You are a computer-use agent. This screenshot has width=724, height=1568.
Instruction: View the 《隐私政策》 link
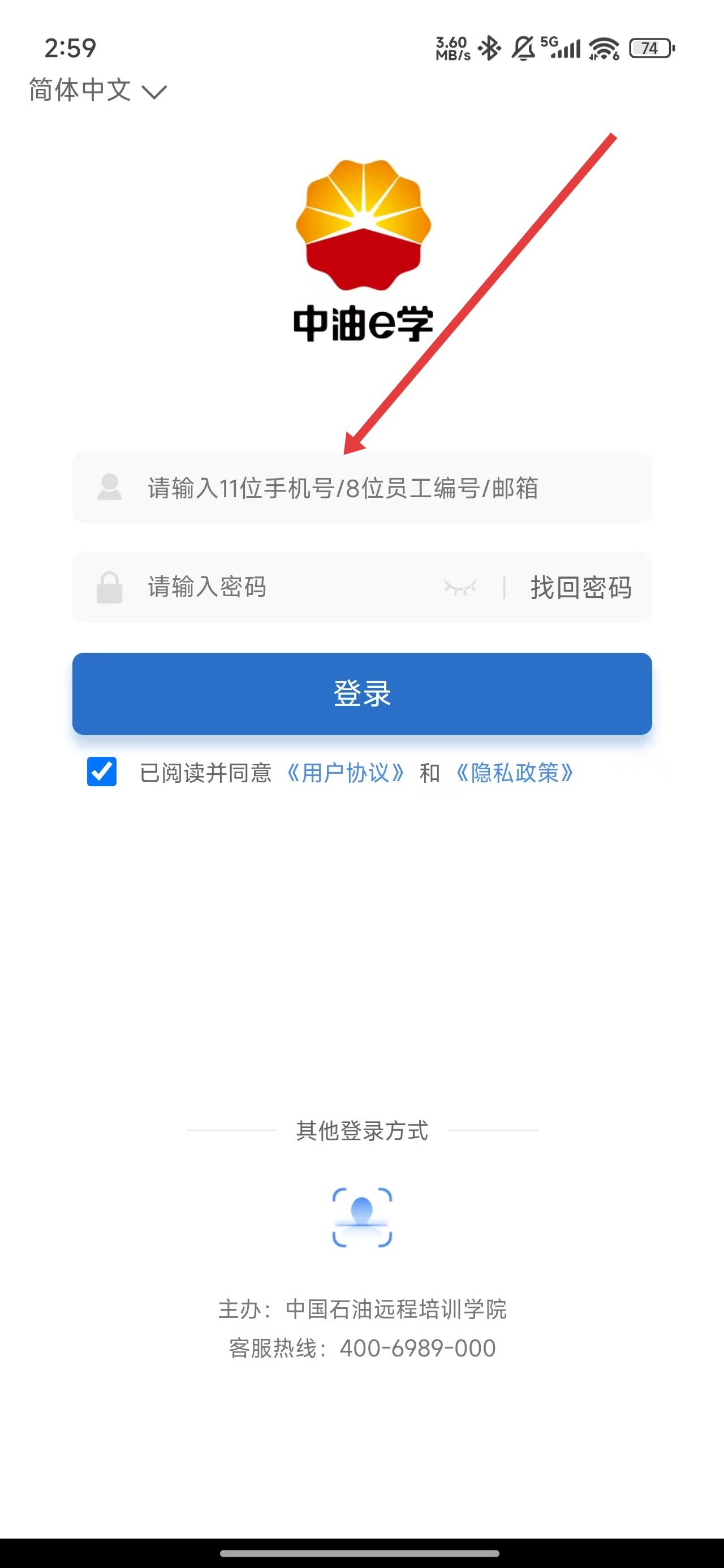(515, 773)
